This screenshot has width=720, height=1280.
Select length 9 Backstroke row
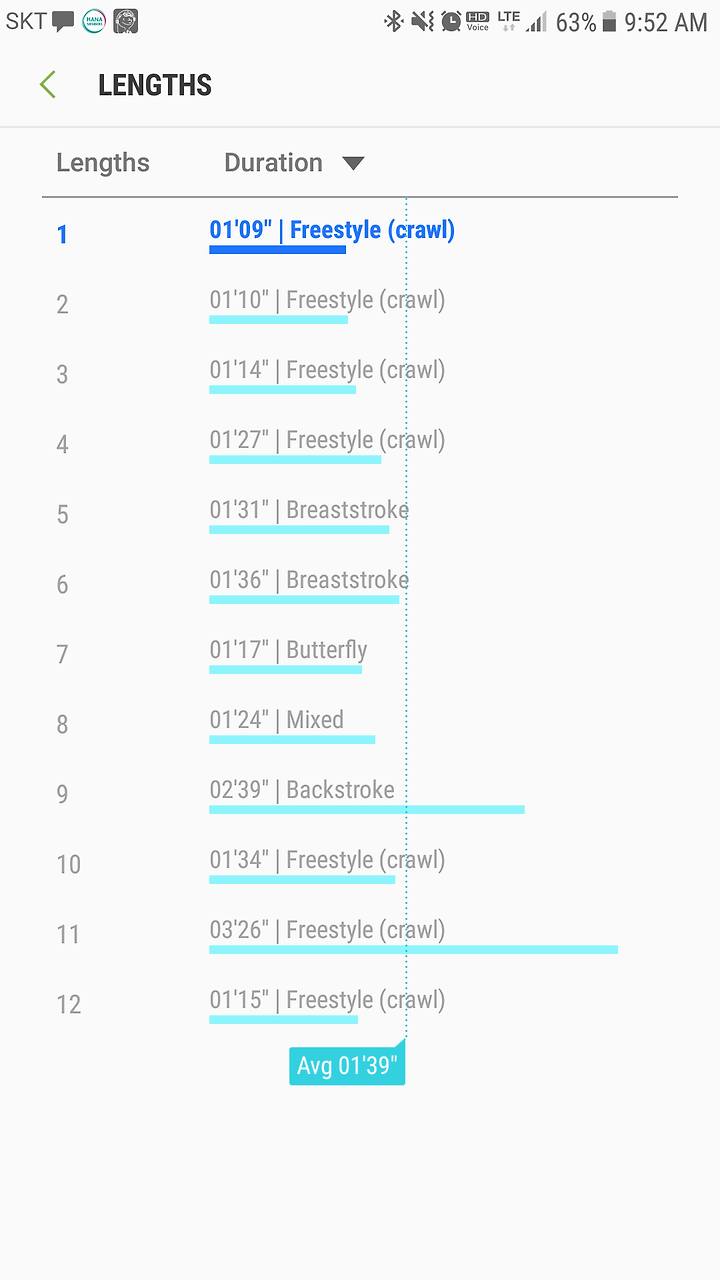360,794
